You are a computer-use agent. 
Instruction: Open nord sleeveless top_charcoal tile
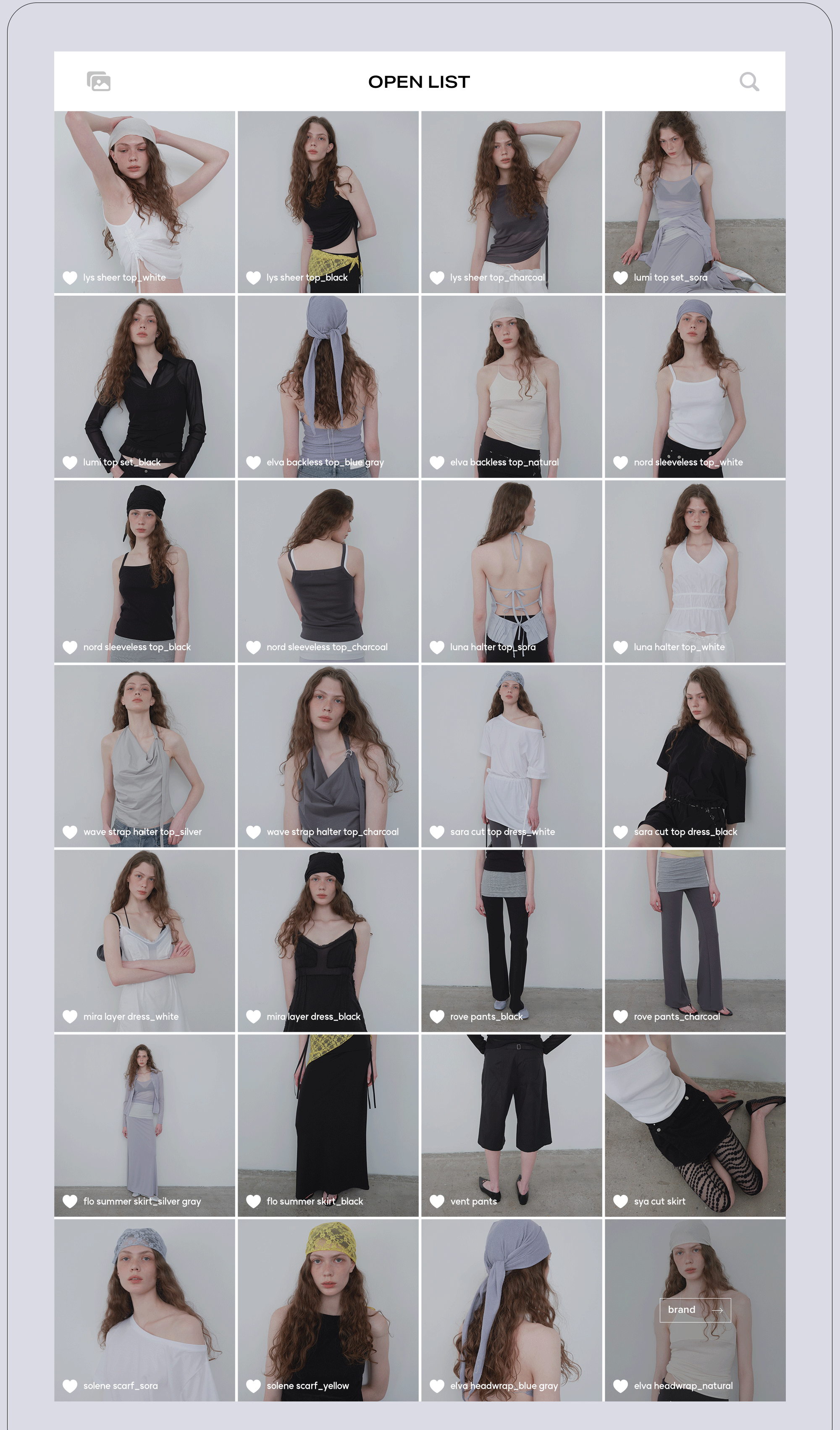point(328,570)
